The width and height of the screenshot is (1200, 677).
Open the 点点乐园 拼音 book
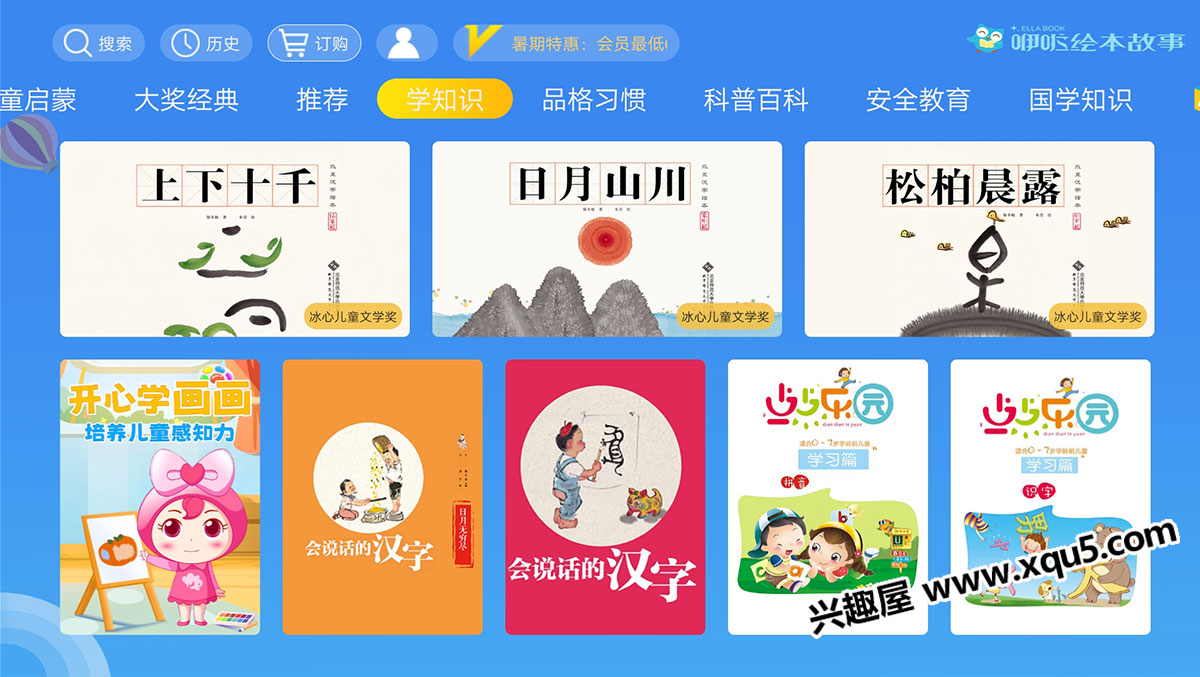(827, 497)
